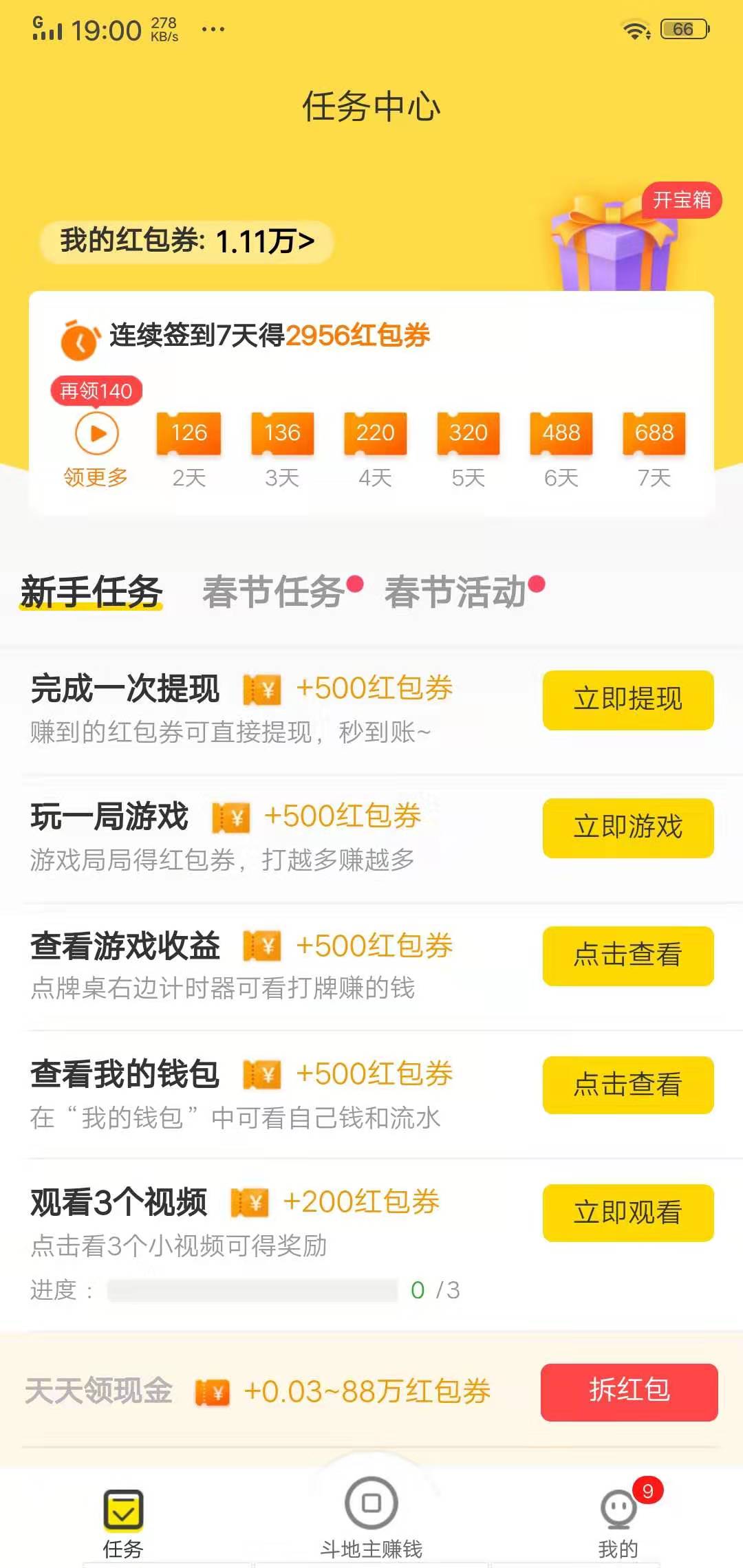
Task: Tap the 我的 profile icon with badge
Action: coord(618,1506)
